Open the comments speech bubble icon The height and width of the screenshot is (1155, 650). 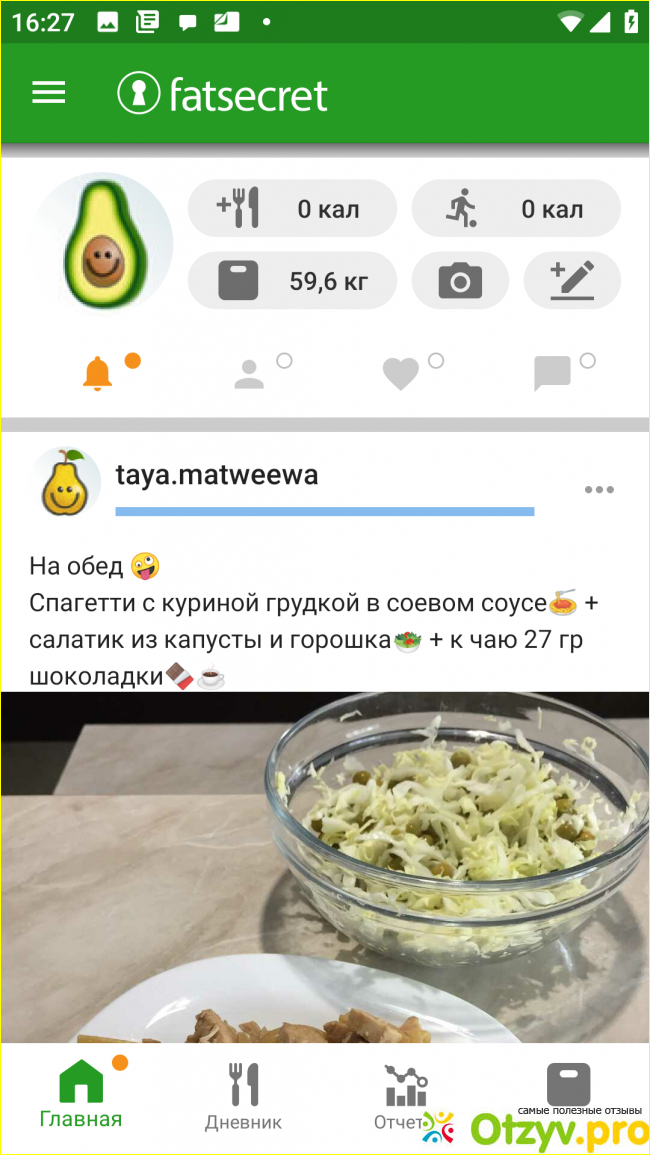coord(552,374)
